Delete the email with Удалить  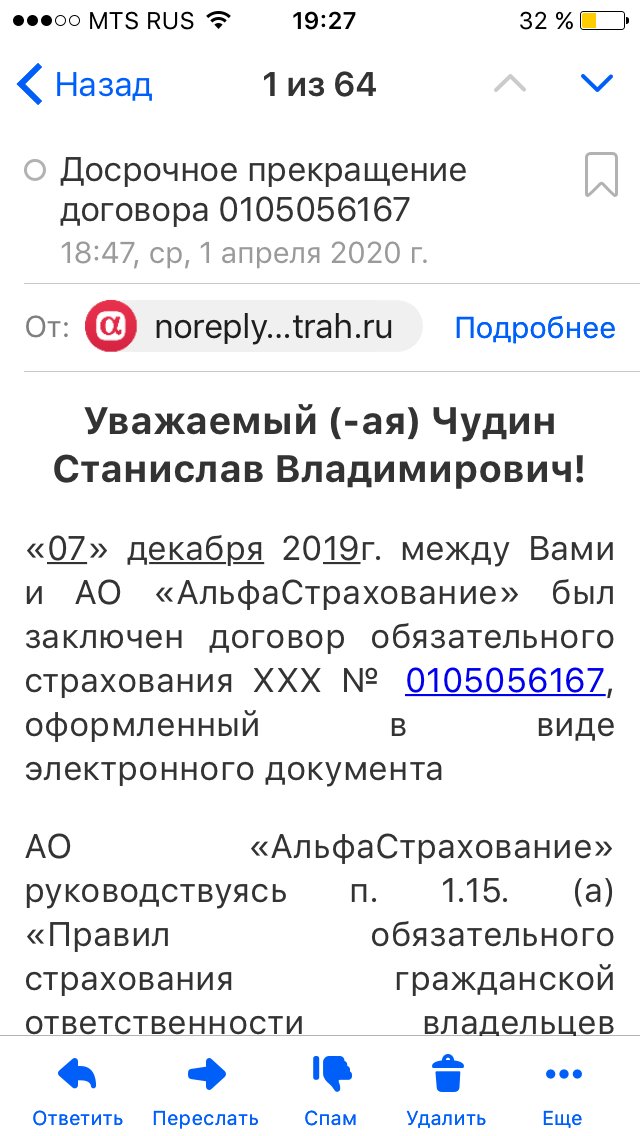446,1090
